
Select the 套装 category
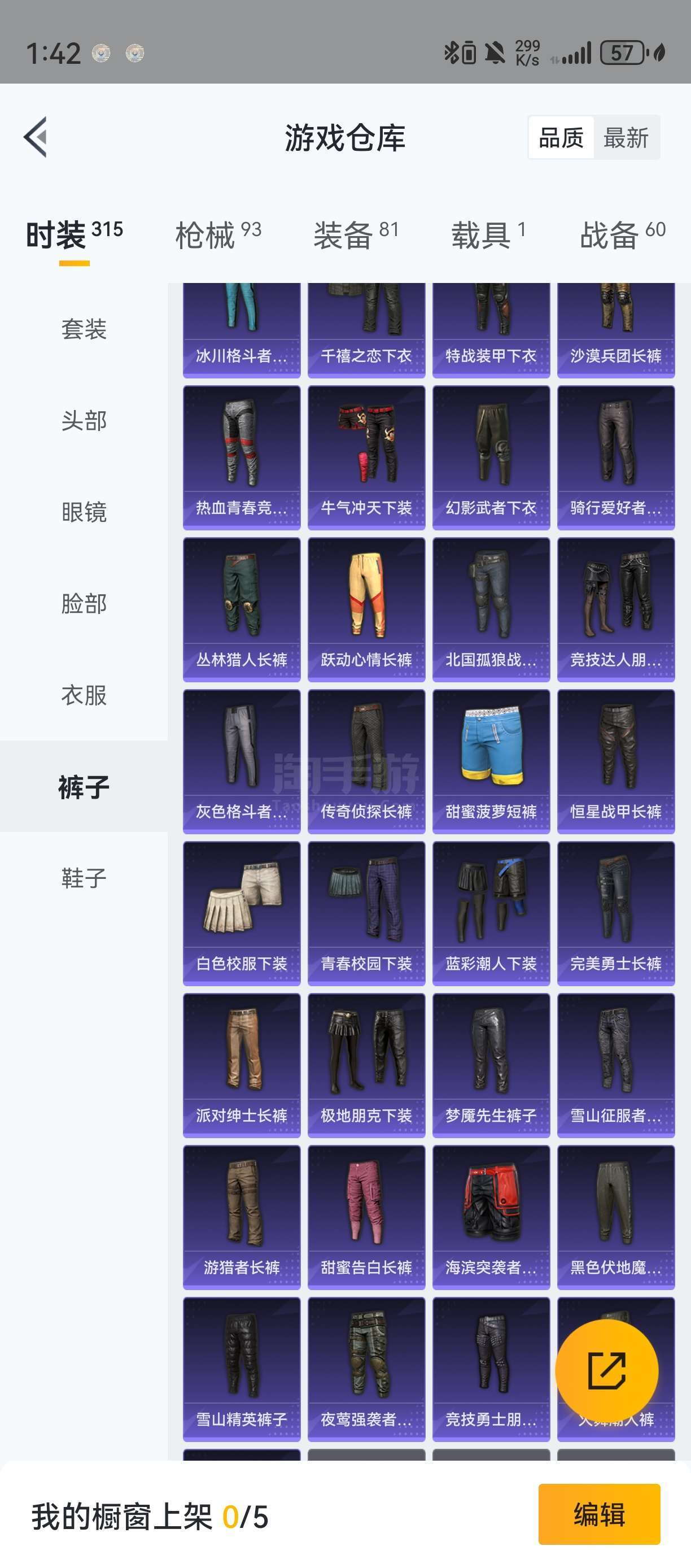pyautogui.click(x=84, y=329)
